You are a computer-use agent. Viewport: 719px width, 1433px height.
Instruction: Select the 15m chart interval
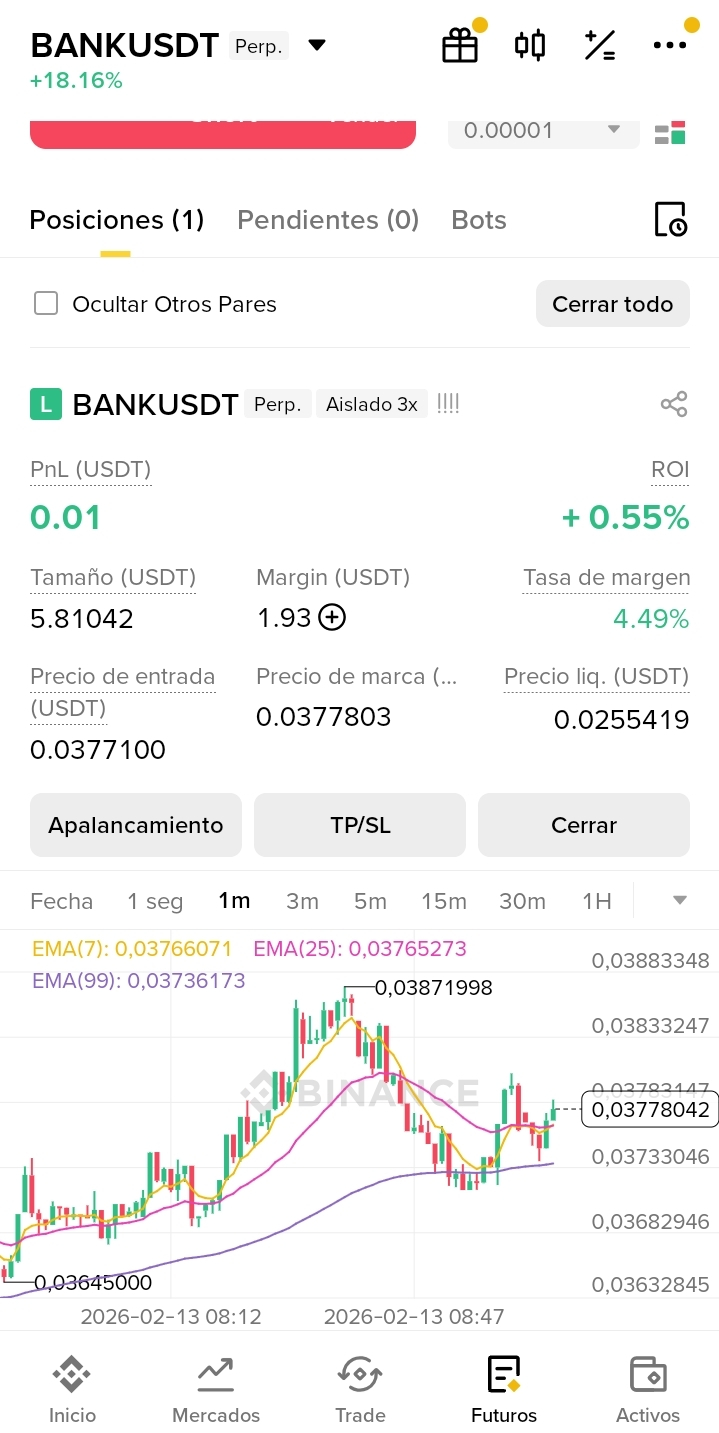pyautogui.click(x=444, y=901)
